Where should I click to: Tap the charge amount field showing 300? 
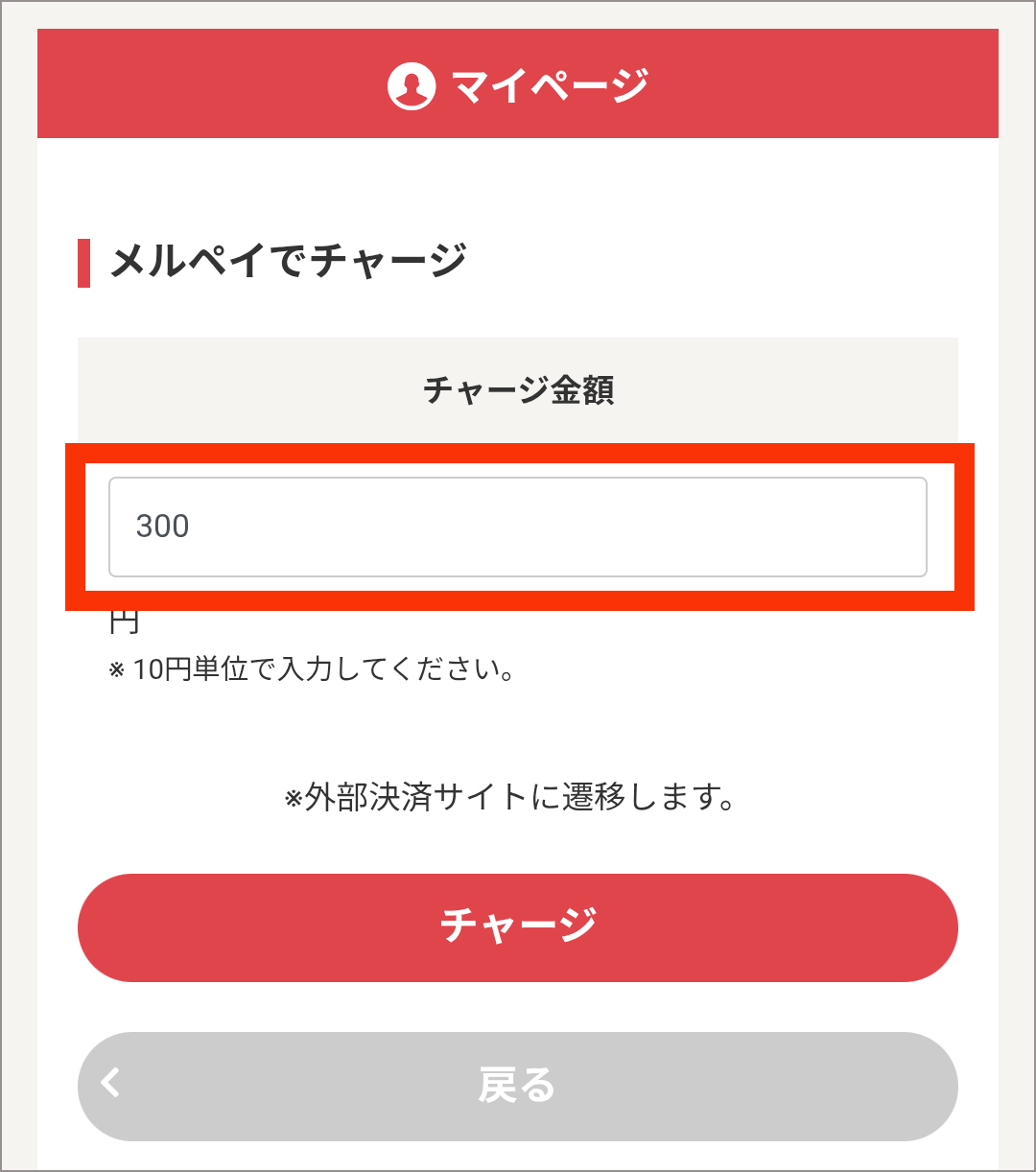pos(518,527)
